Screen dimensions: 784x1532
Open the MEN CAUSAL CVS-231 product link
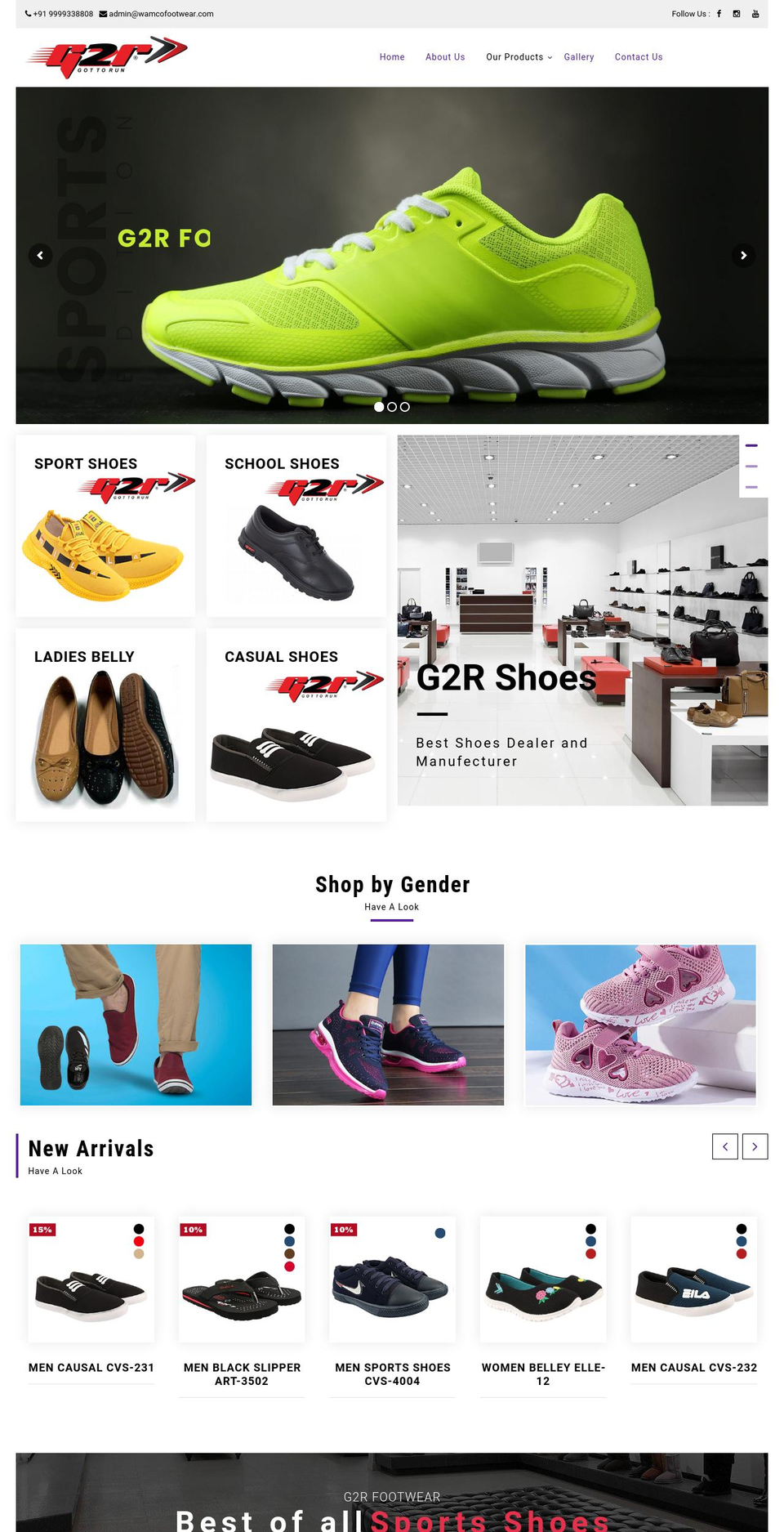pyautogui.click(x=91, y=1367)
